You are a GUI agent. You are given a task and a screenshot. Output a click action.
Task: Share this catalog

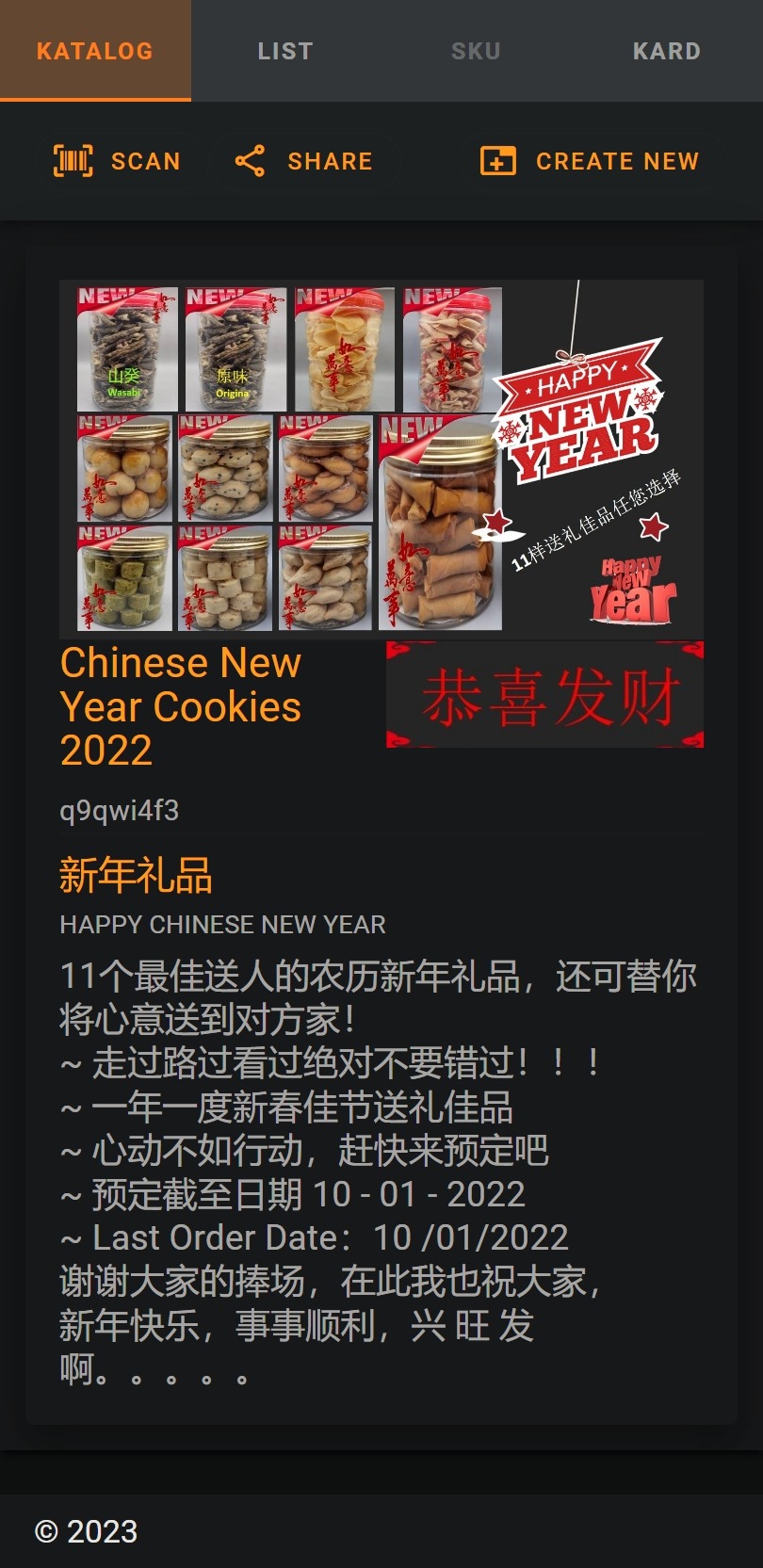[303, 161]
